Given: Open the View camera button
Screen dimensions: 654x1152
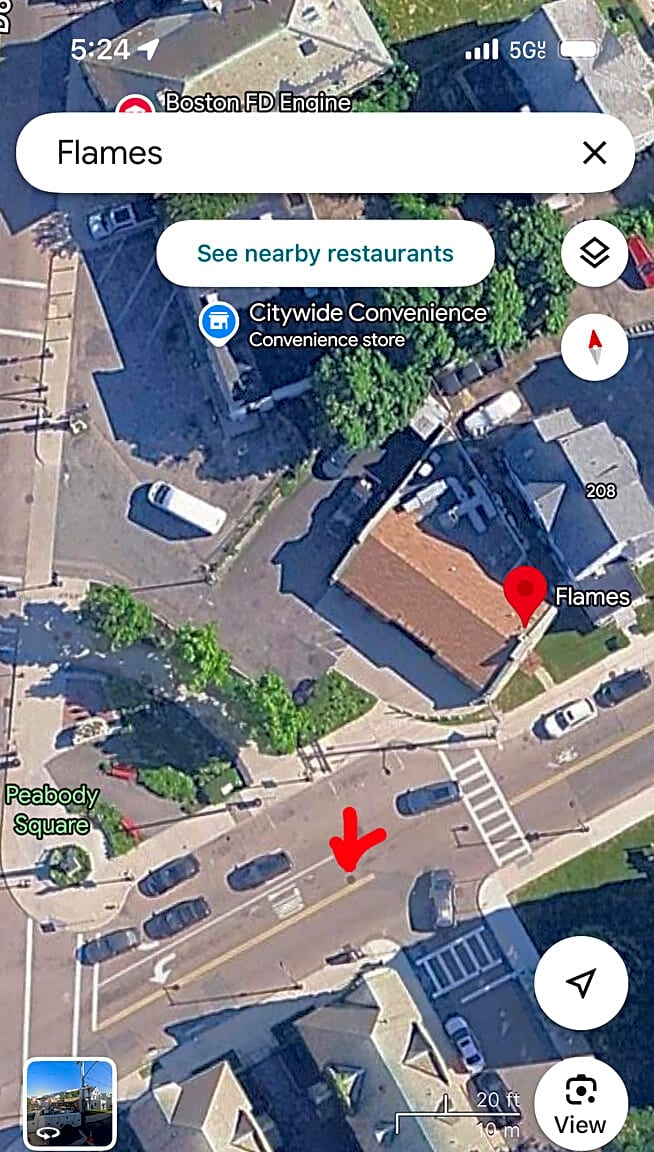Looking at the screenshot, I should [580, 1103].
